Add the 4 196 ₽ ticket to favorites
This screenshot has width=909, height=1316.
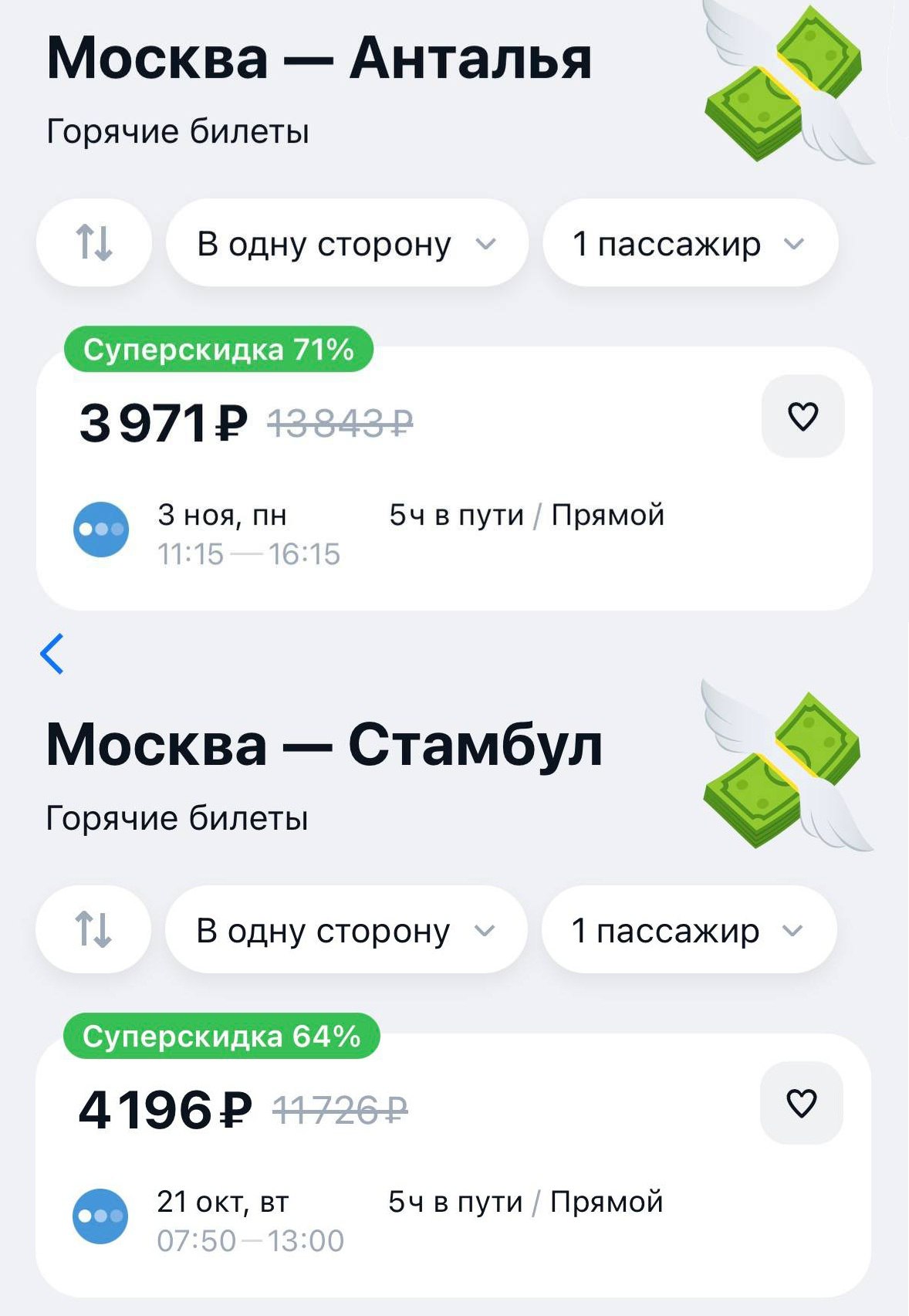(801, 1103)
